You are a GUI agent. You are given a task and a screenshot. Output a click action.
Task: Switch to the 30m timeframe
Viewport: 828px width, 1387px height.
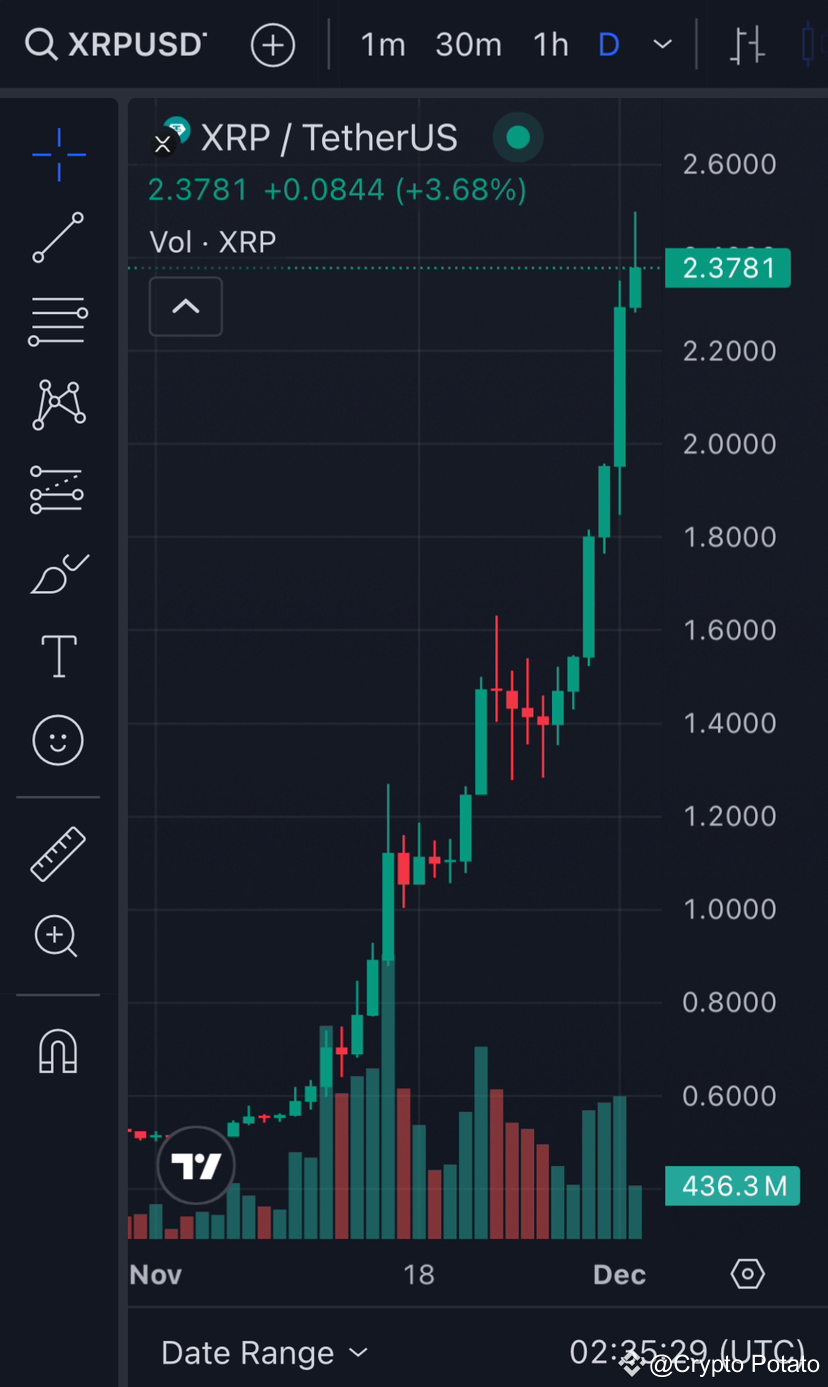(x=468, y=44)
